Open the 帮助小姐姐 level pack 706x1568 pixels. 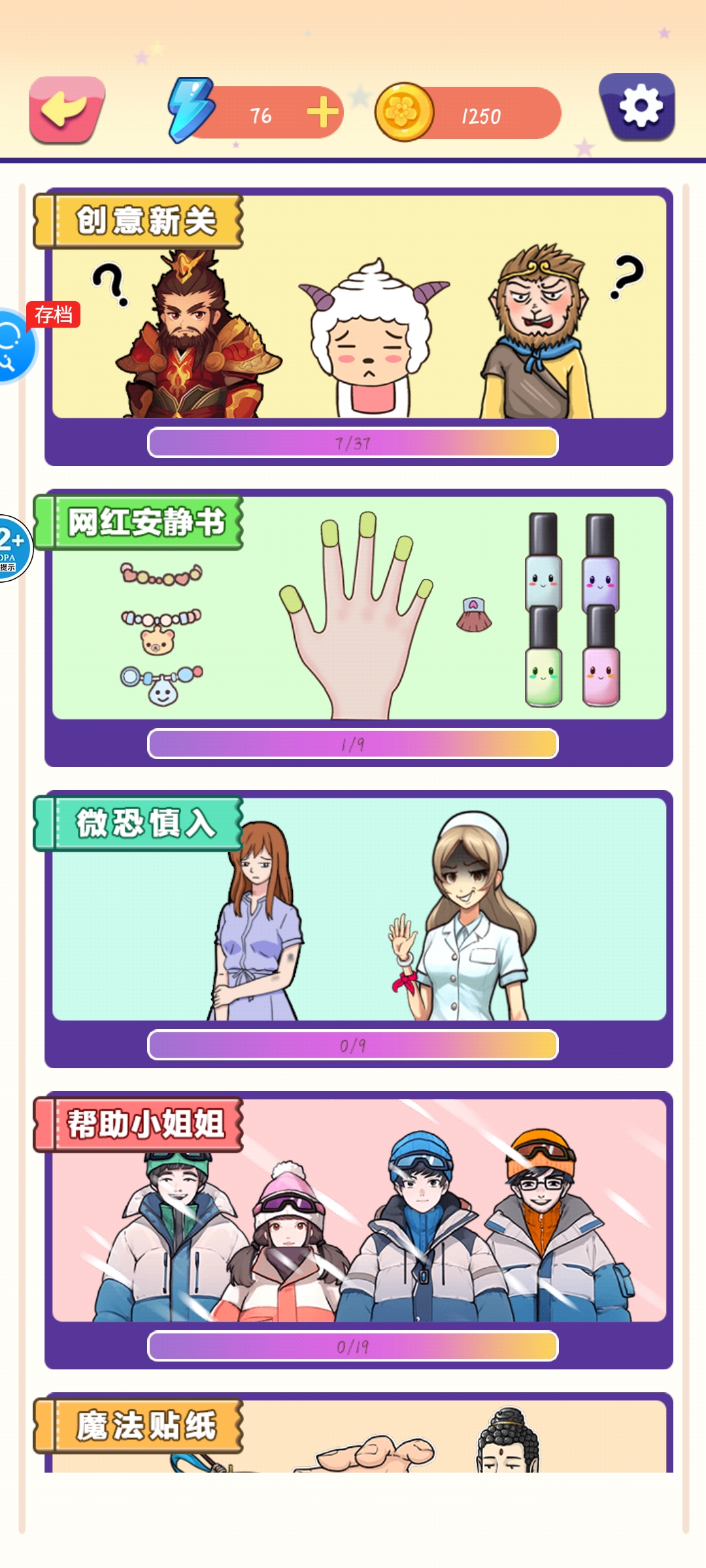coord(359,1228)
